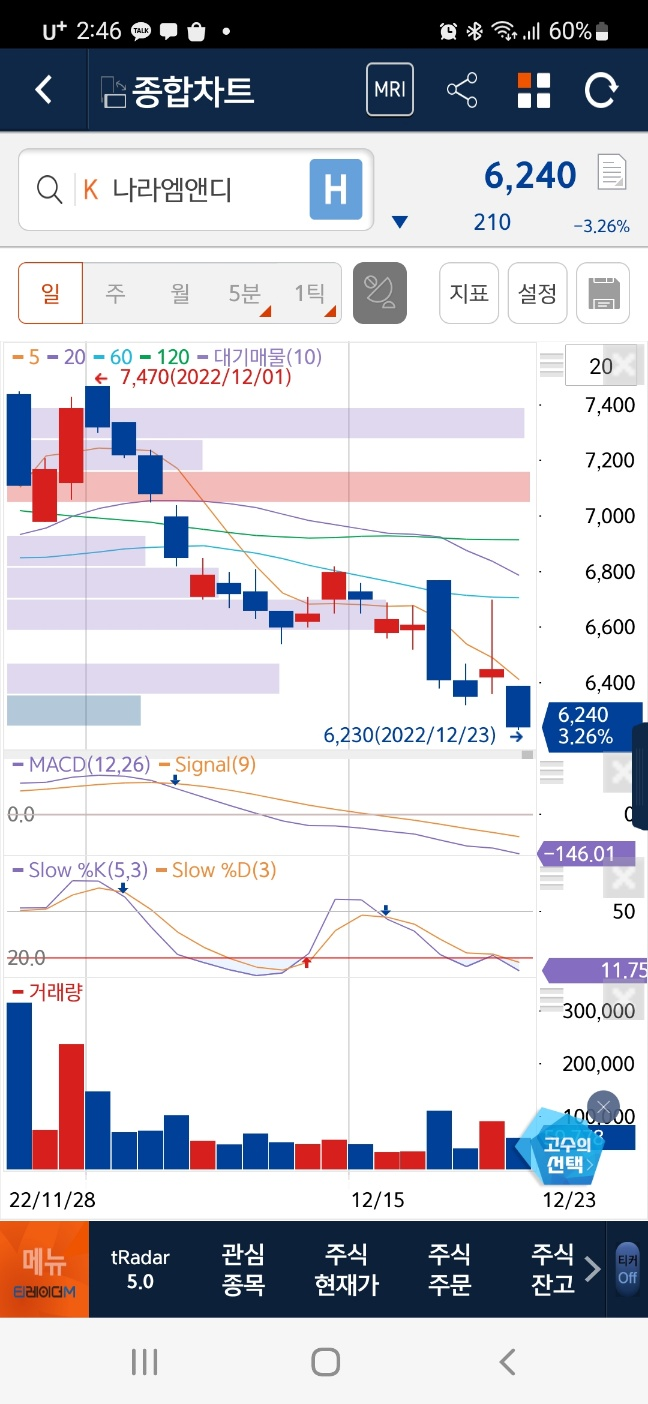This screenshot has width=648, height=1404.
Task: Open the 지표 indicators settings
Action: click(469, 293)
